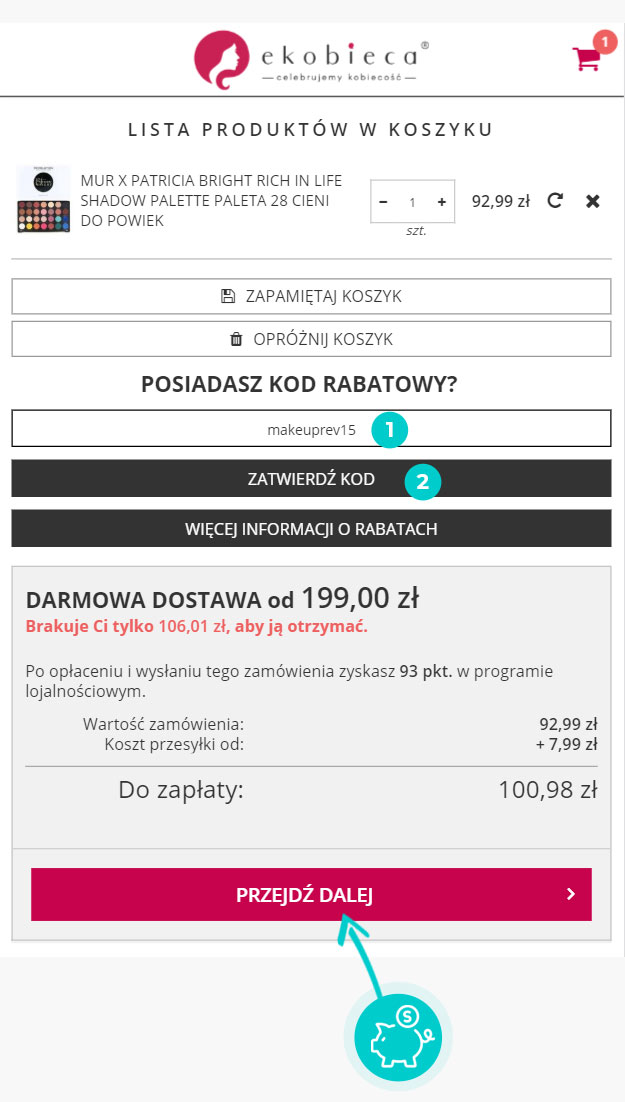The height and width of the screenshot is (1102, 625).
Task: Decrease the palette quantity with the minus button
Action: [x=383, y=202]
